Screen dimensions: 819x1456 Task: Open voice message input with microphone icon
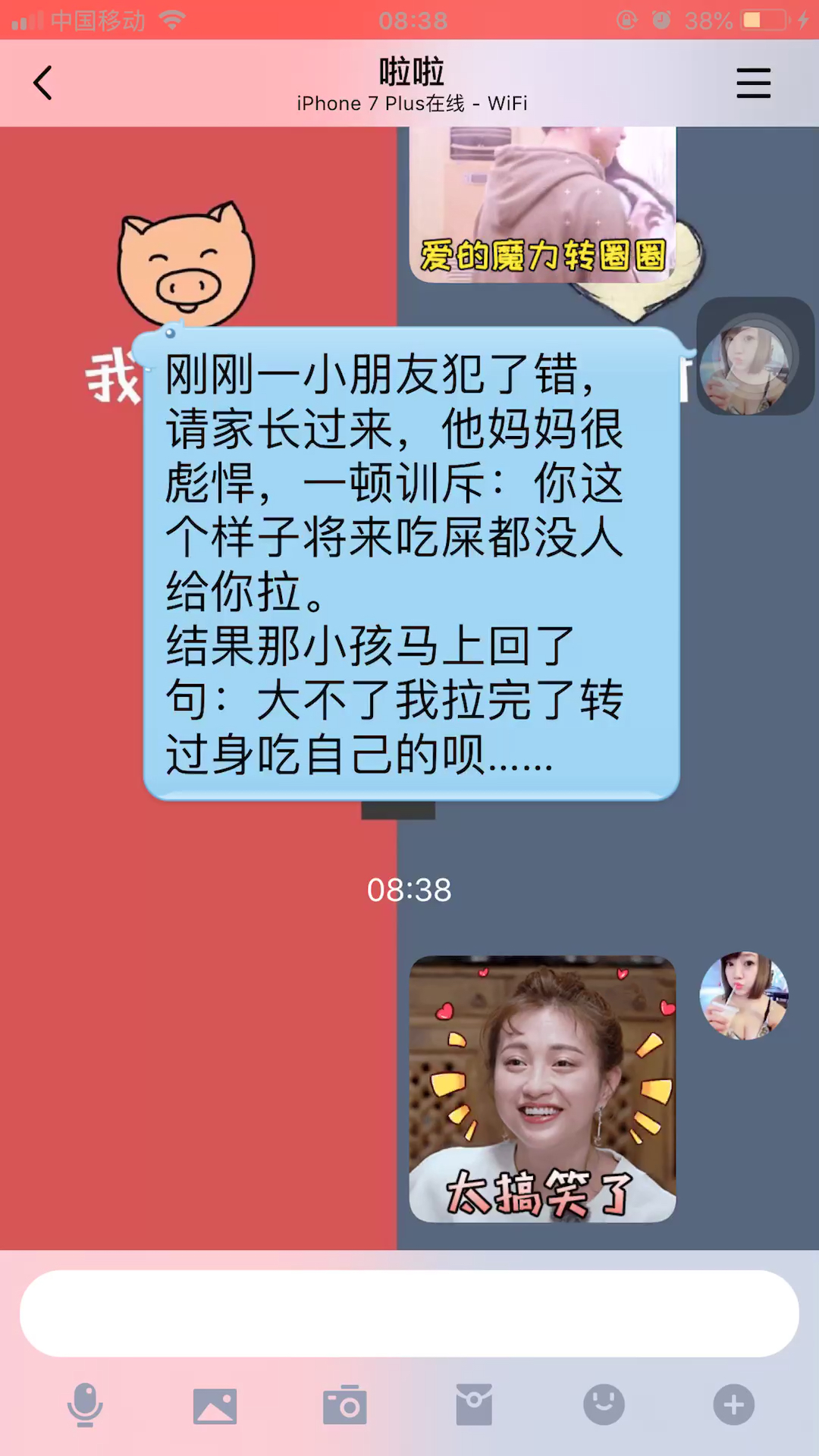click(86, 1405)
